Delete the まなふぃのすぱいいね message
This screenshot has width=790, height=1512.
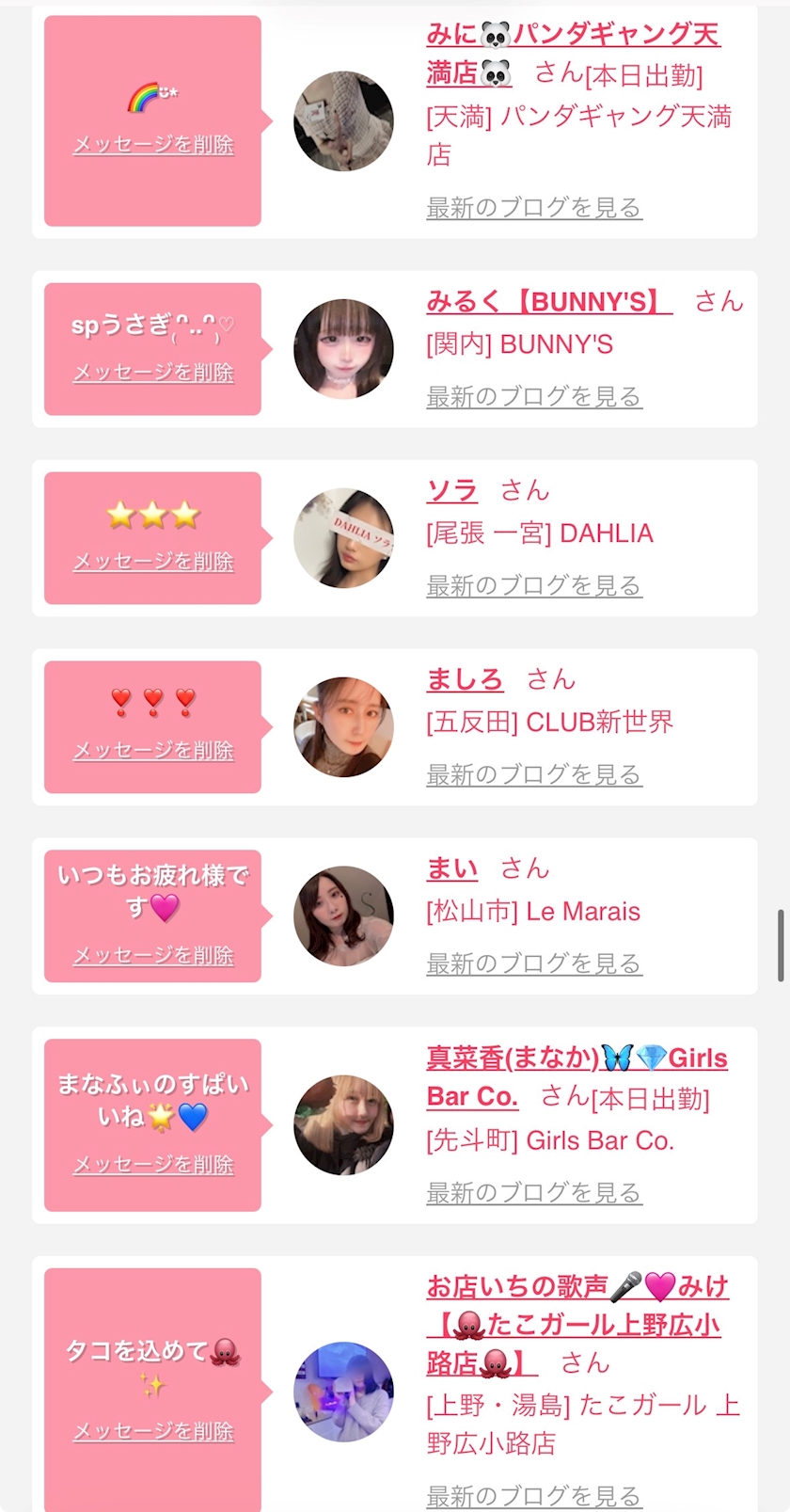click(x=153, y=1165)
